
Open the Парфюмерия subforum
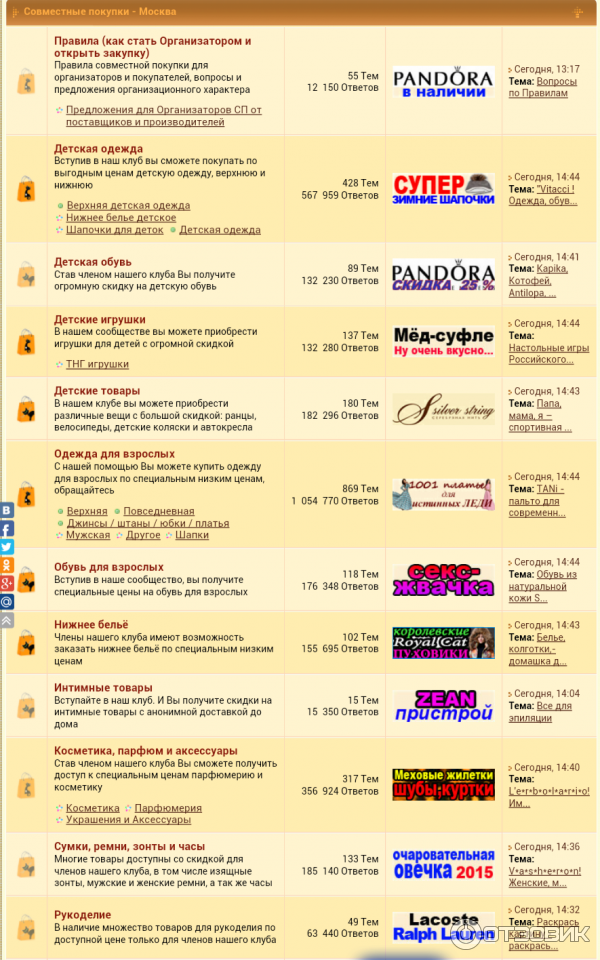168,808
